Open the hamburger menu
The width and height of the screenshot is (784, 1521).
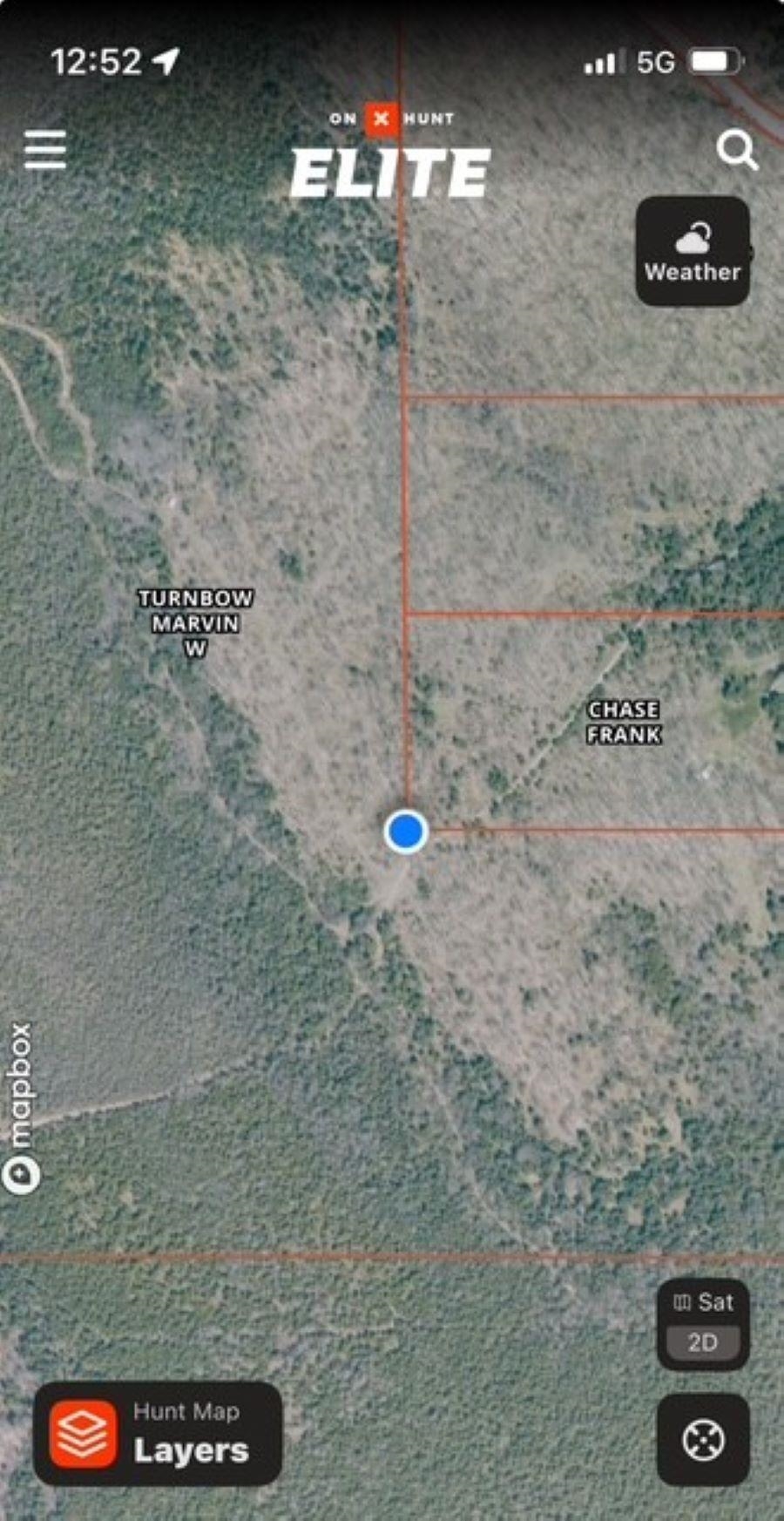point(45,150)
